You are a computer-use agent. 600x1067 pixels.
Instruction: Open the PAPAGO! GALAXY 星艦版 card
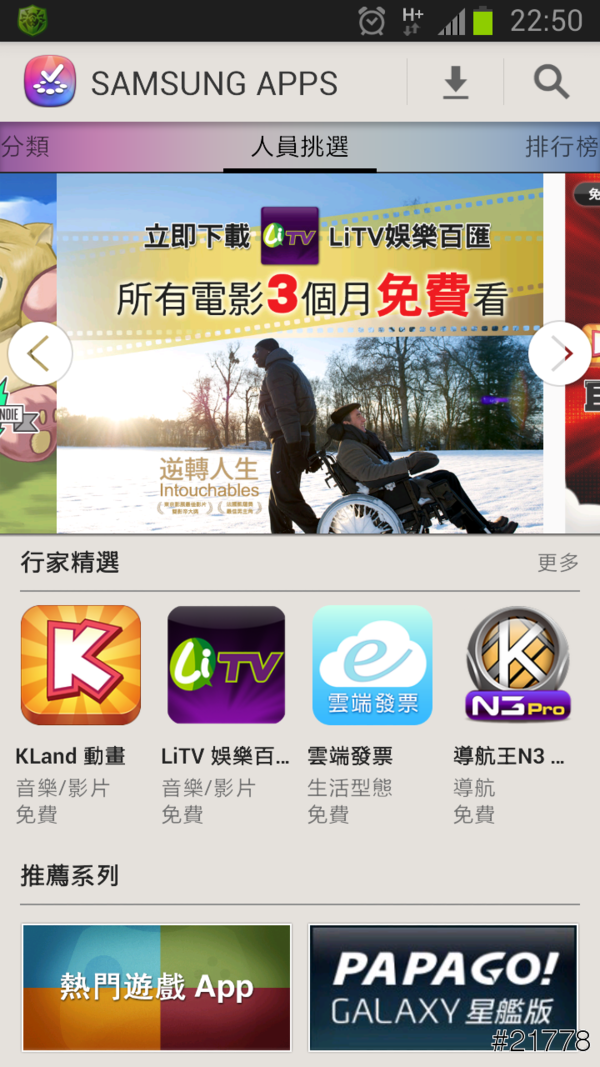[x=443, y=987]
